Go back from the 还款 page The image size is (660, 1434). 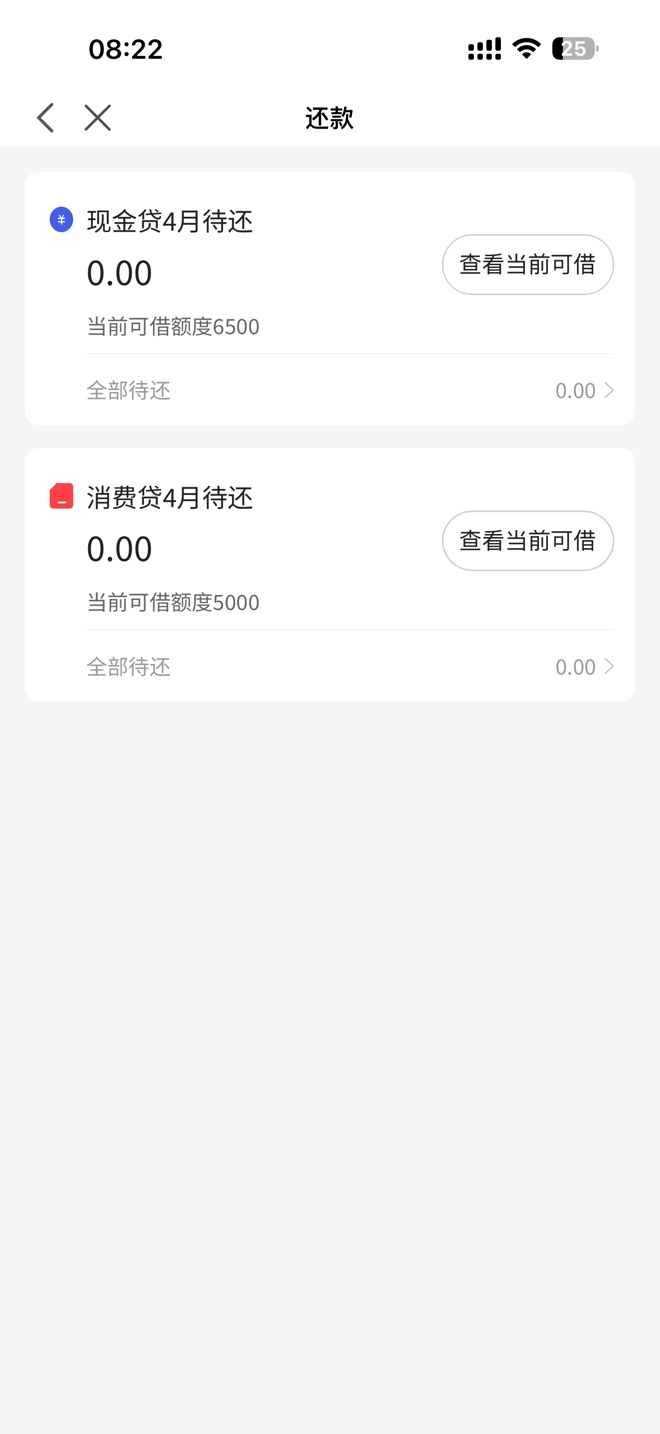coord(45,118)
